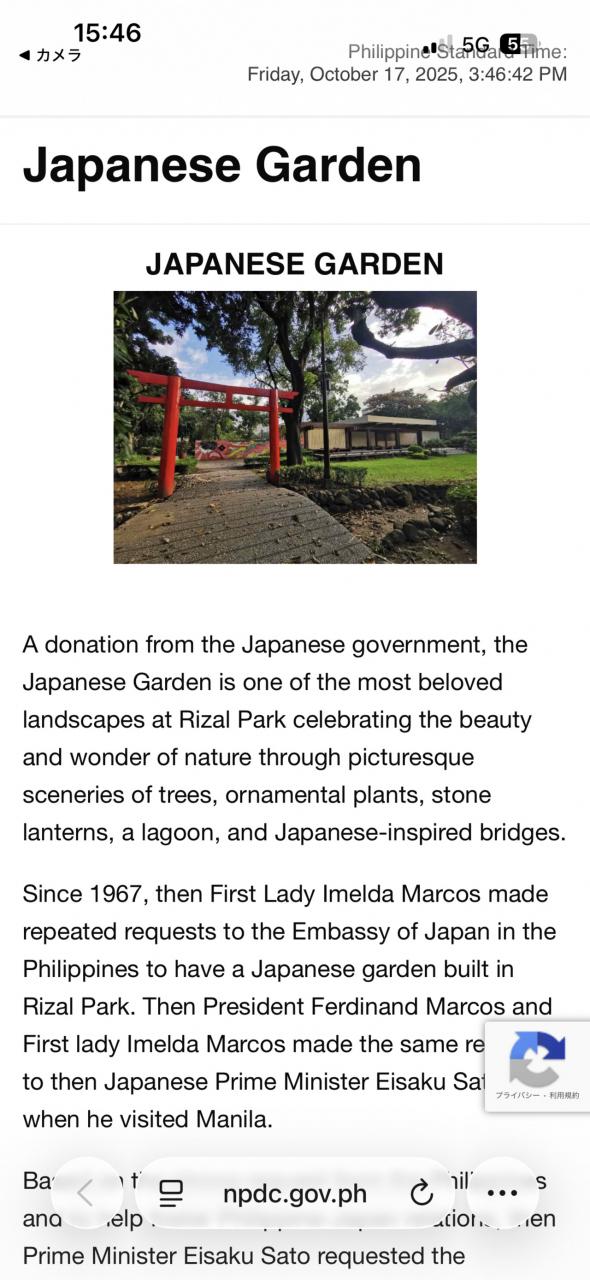The image size is (590, 1280).
Task: Open the page menu icon beside the URL
Action: pyautogui.click(x=172, y=1193)
